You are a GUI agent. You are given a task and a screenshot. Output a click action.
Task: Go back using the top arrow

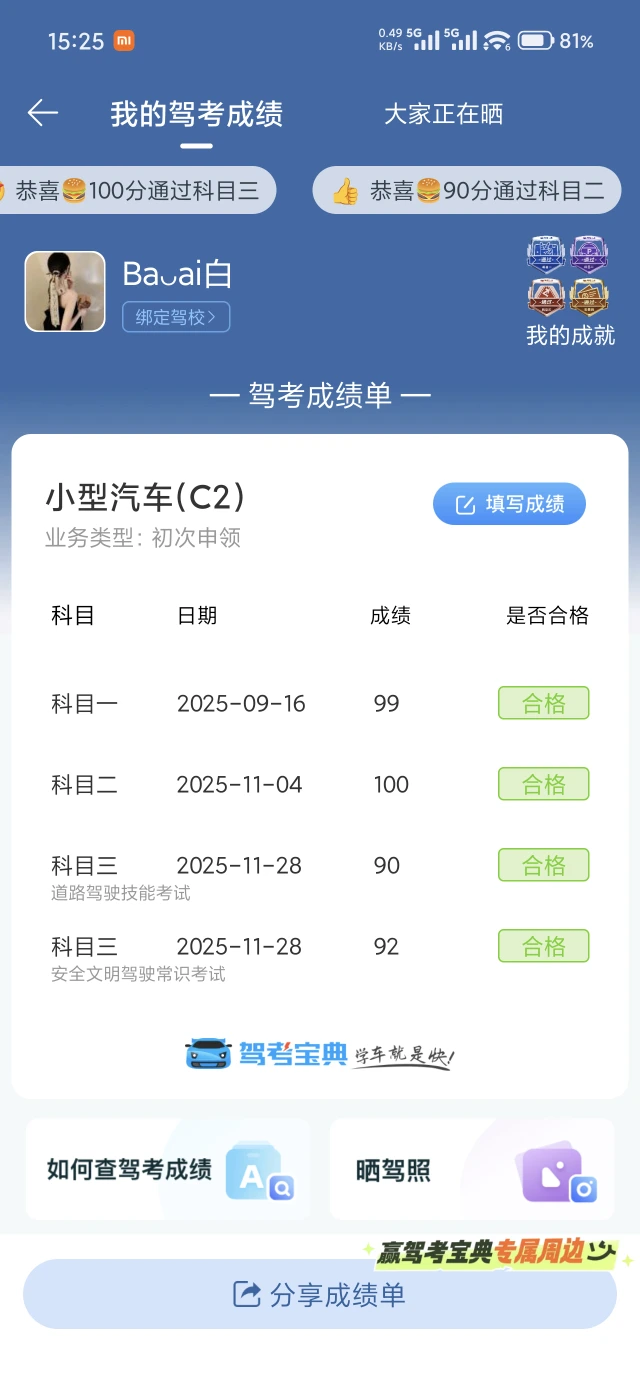point(43,114)
